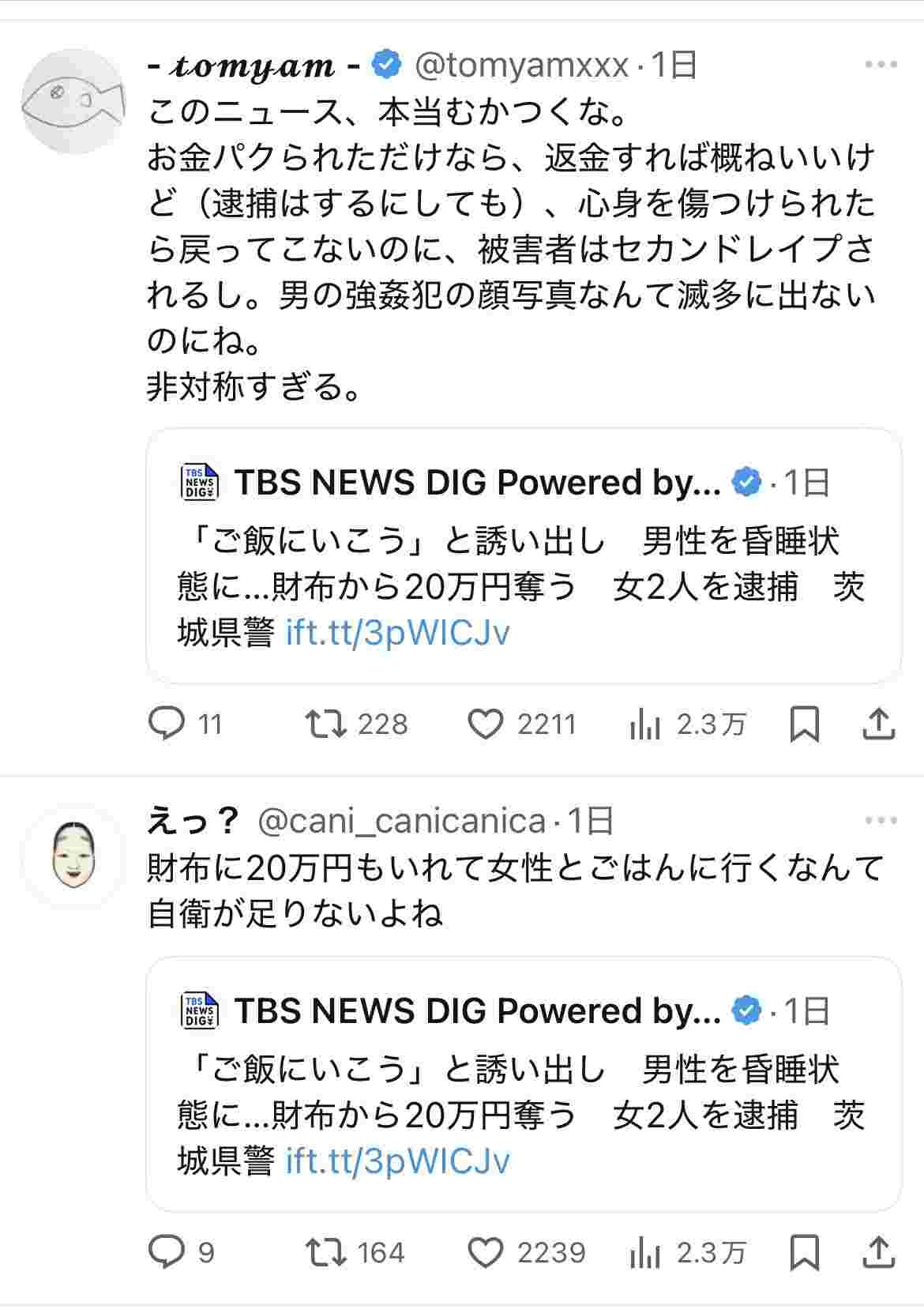
Task: Bookmark cani_canicanica's post
Action: (x=804, y=1252)
